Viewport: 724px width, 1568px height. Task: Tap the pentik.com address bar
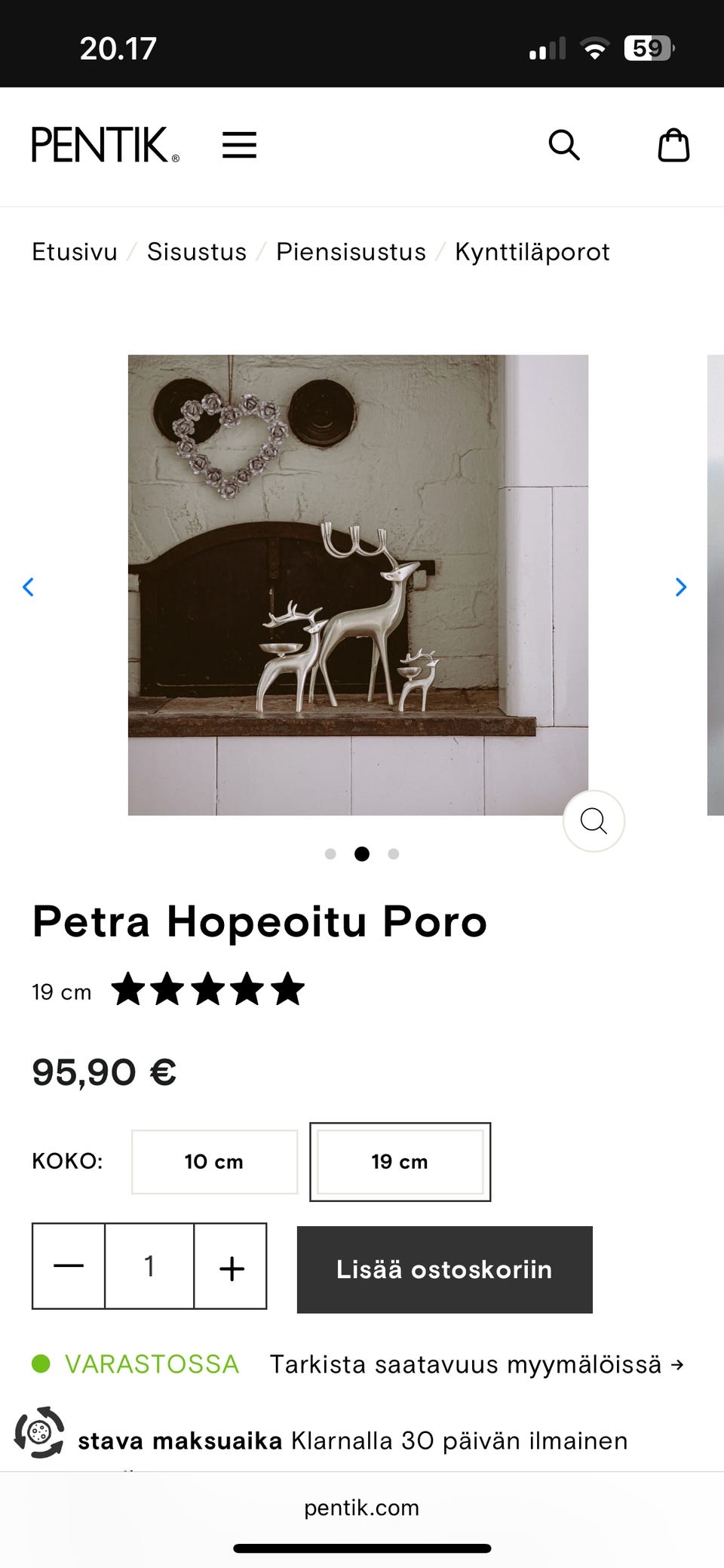362,1508
